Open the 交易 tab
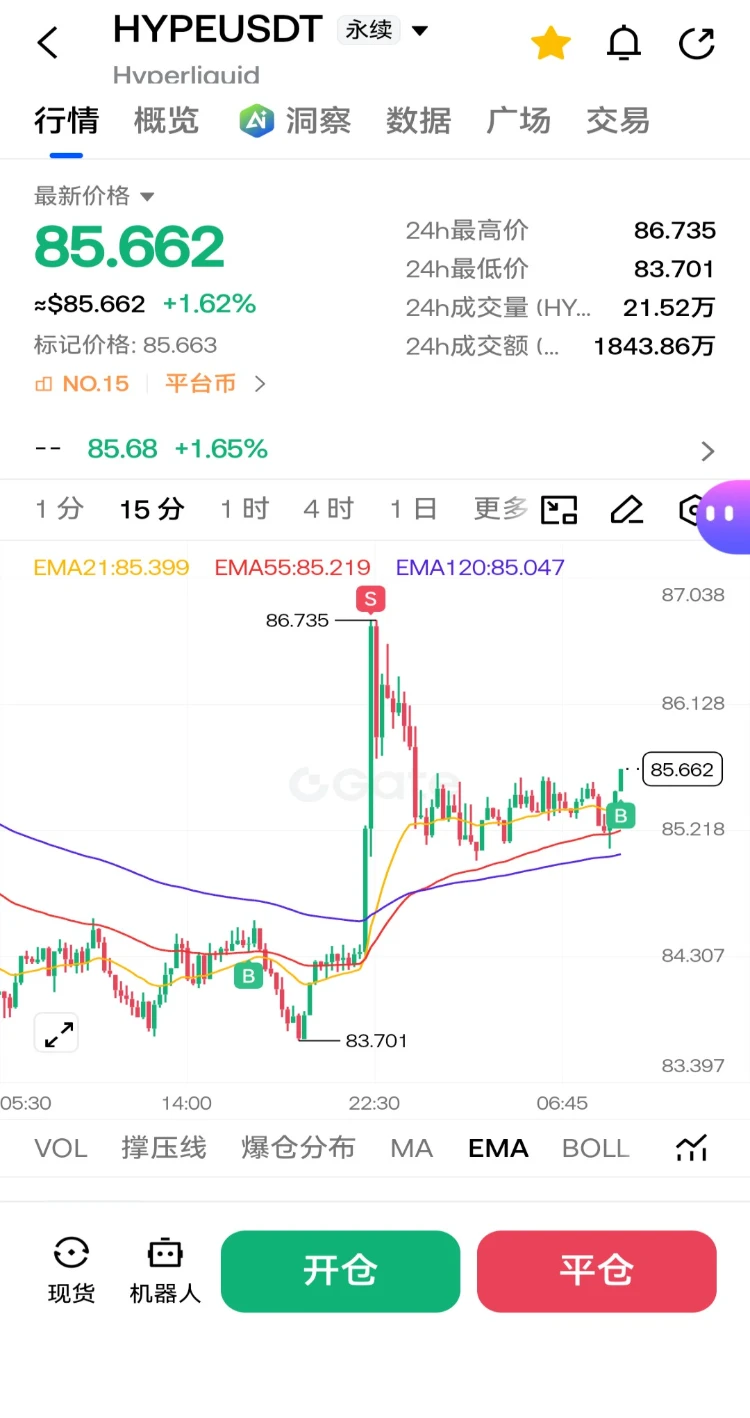This screenshot has height=1418, width=750. (x=618, y=121)
